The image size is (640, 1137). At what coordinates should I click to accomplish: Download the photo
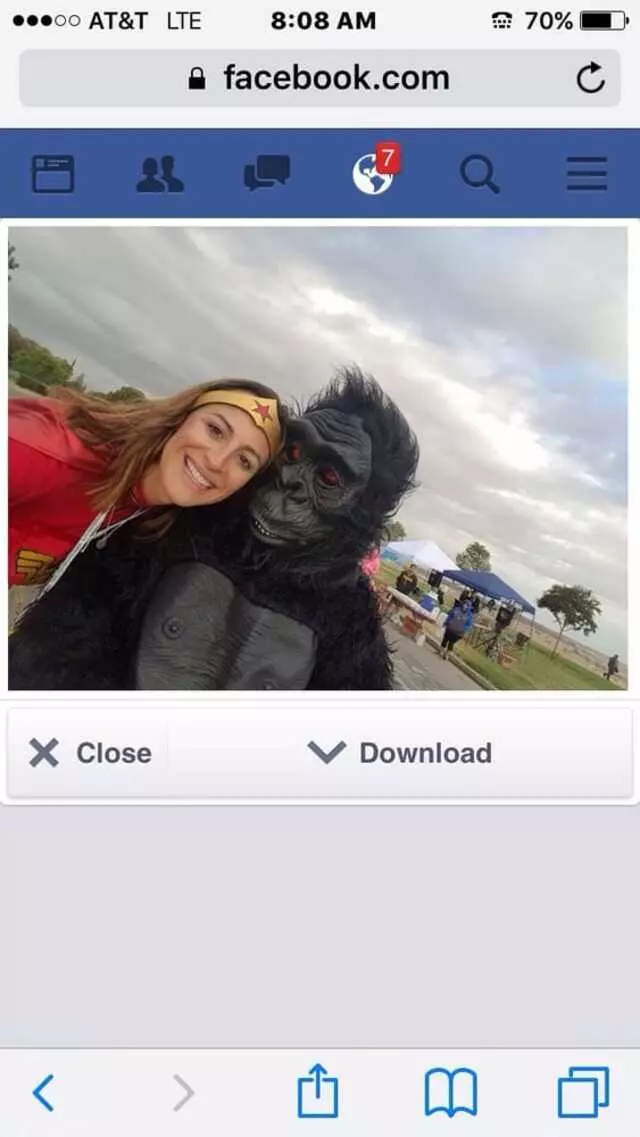tap(400, 753)
